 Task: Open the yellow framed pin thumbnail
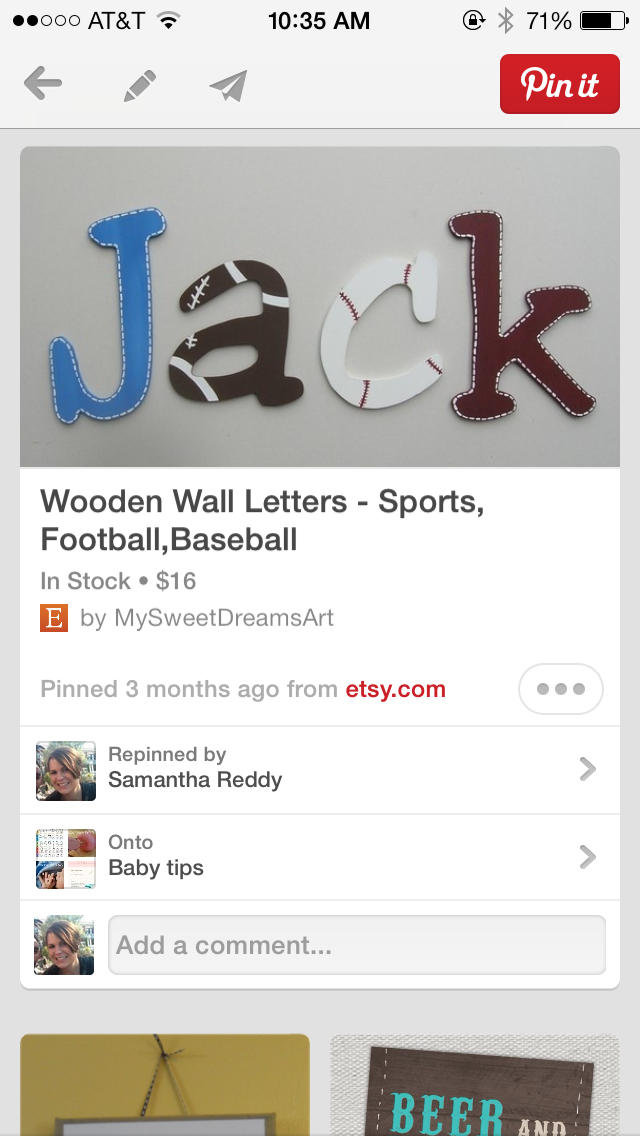[x=165, y=1085]
